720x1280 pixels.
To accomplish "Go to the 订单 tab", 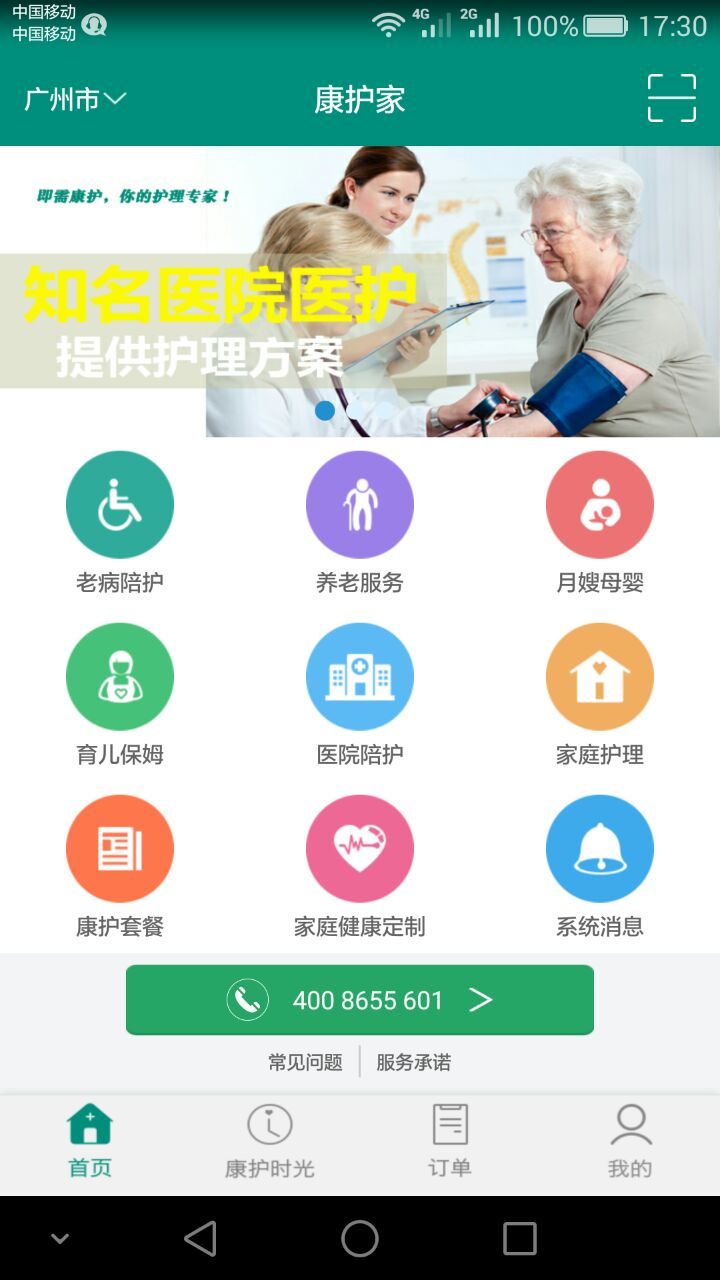I will [450, 1142].
